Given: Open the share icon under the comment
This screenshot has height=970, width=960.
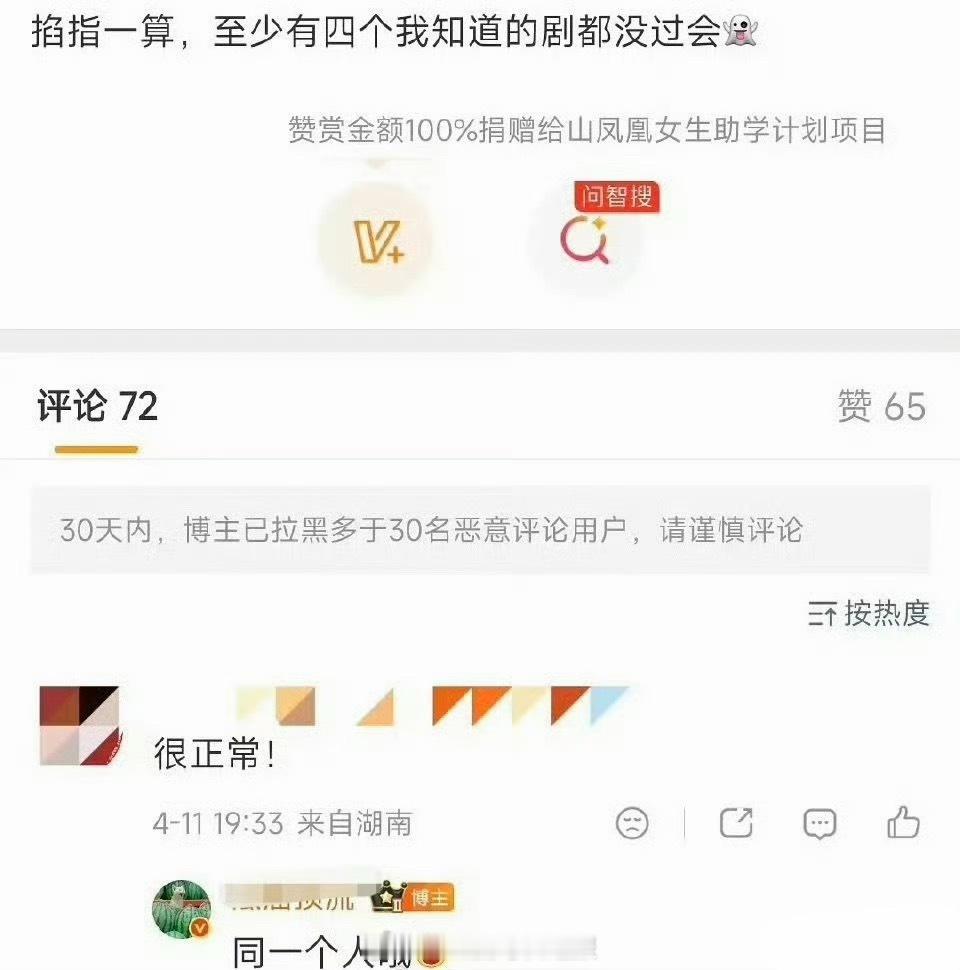Looking at the screenshot, I should pyautogui.click(x=737, y=823).
